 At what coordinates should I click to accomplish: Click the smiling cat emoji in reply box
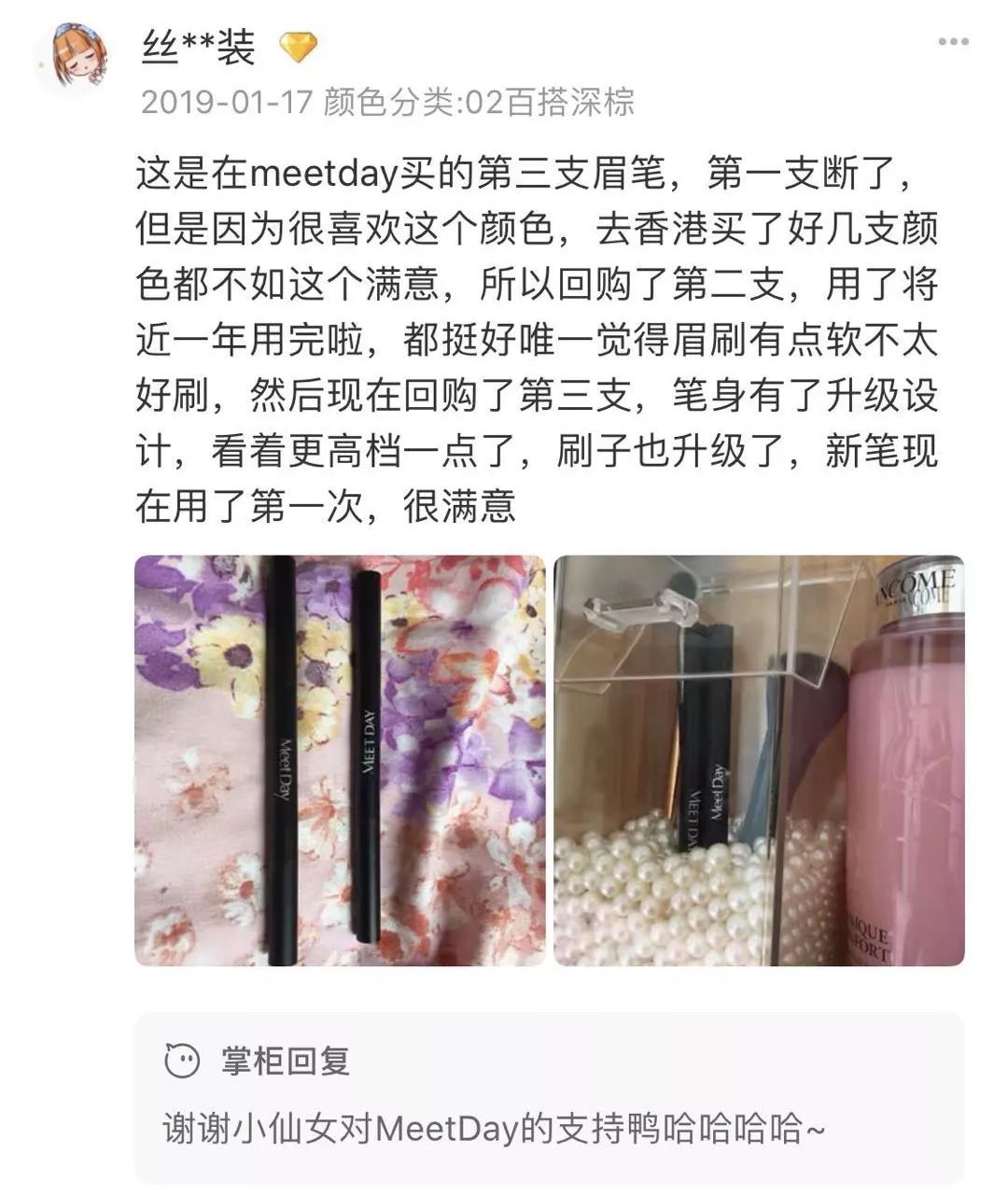(x=183, y=1060)
